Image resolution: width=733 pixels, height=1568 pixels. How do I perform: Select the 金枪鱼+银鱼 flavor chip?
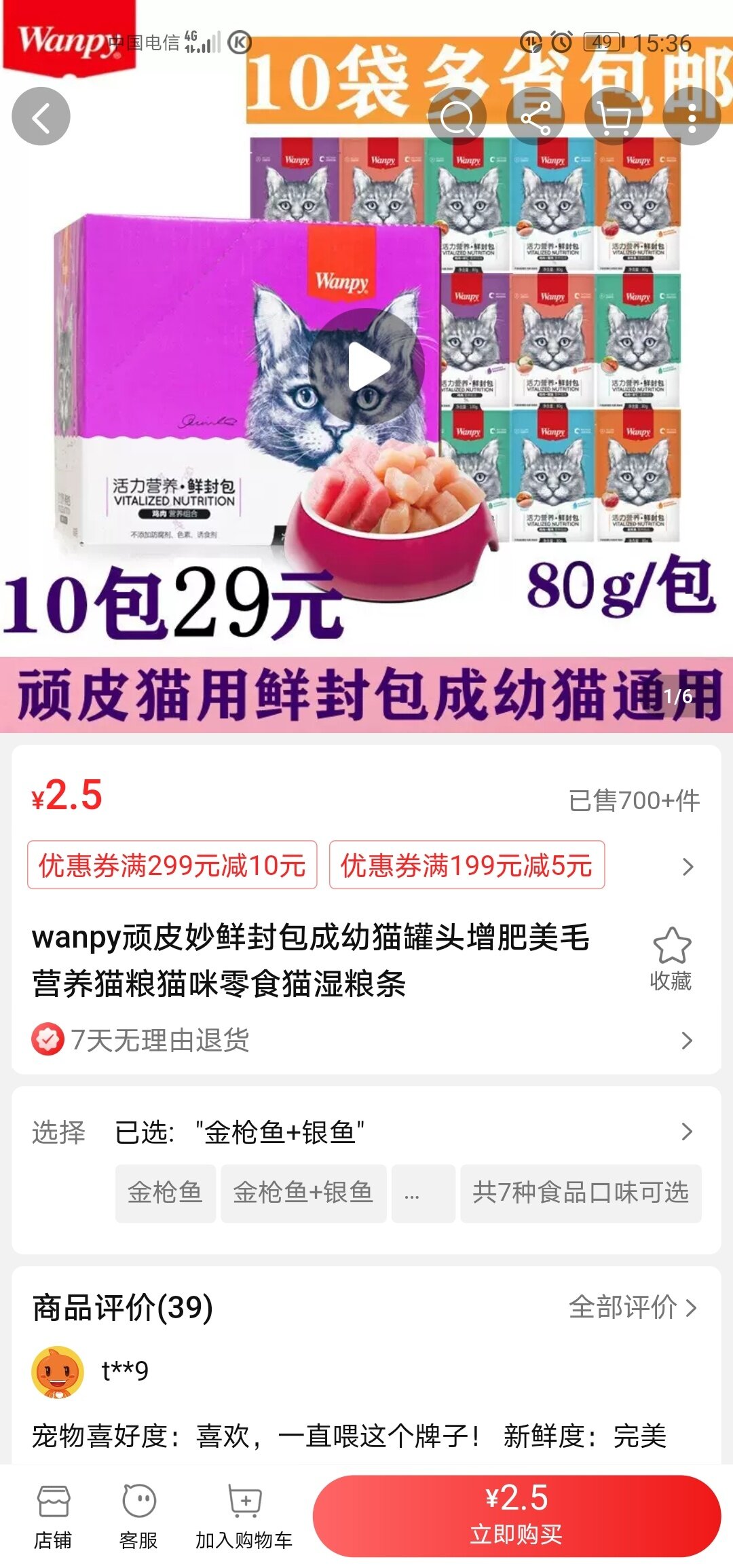(x=303, y=1193)
